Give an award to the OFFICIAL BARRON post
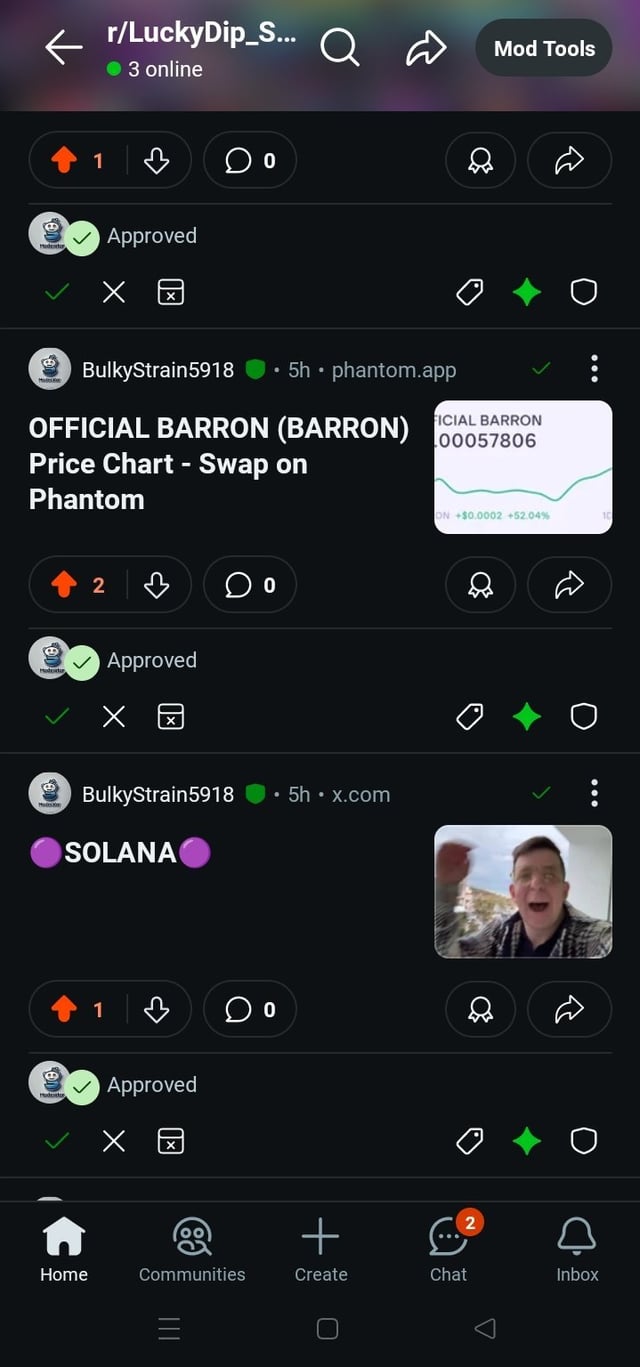The height and width of the screenshot is (1367, 640). (x=480, y=585)
